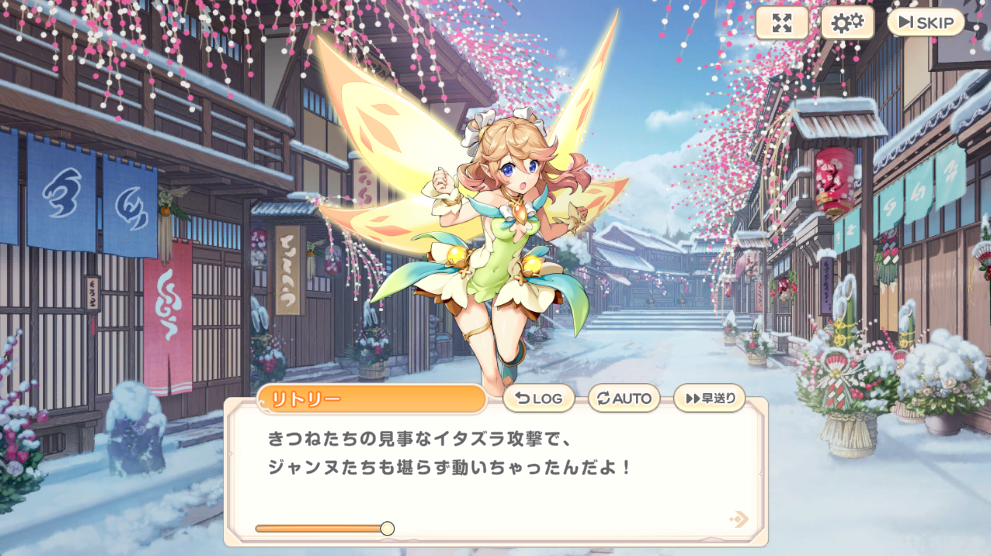Tap the progress slider handle
991x556 pixels.
[387, 528]
